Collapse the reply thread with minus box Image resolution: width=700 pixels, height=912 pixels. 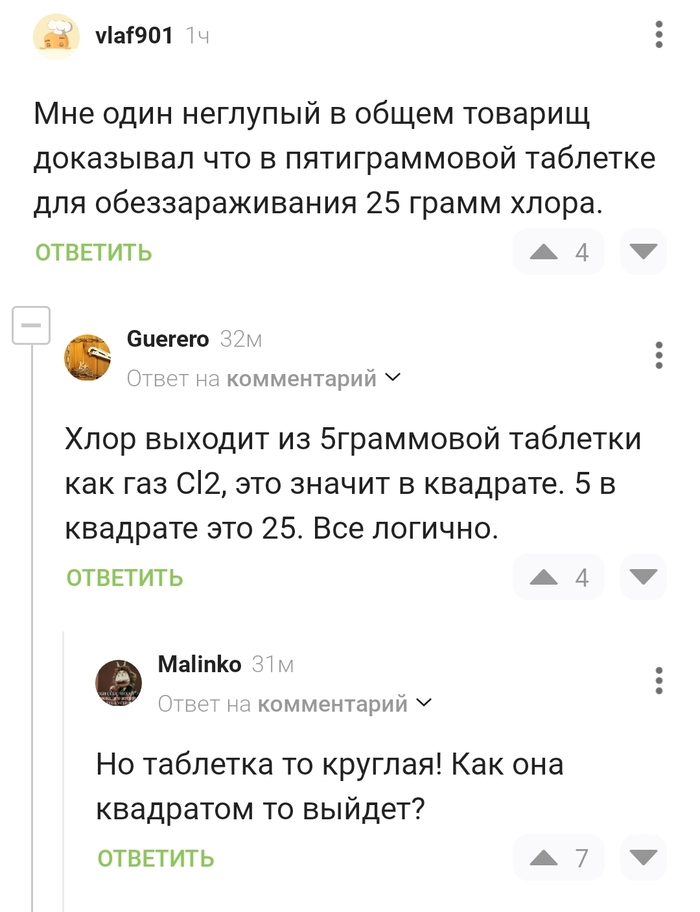point(31,326)
